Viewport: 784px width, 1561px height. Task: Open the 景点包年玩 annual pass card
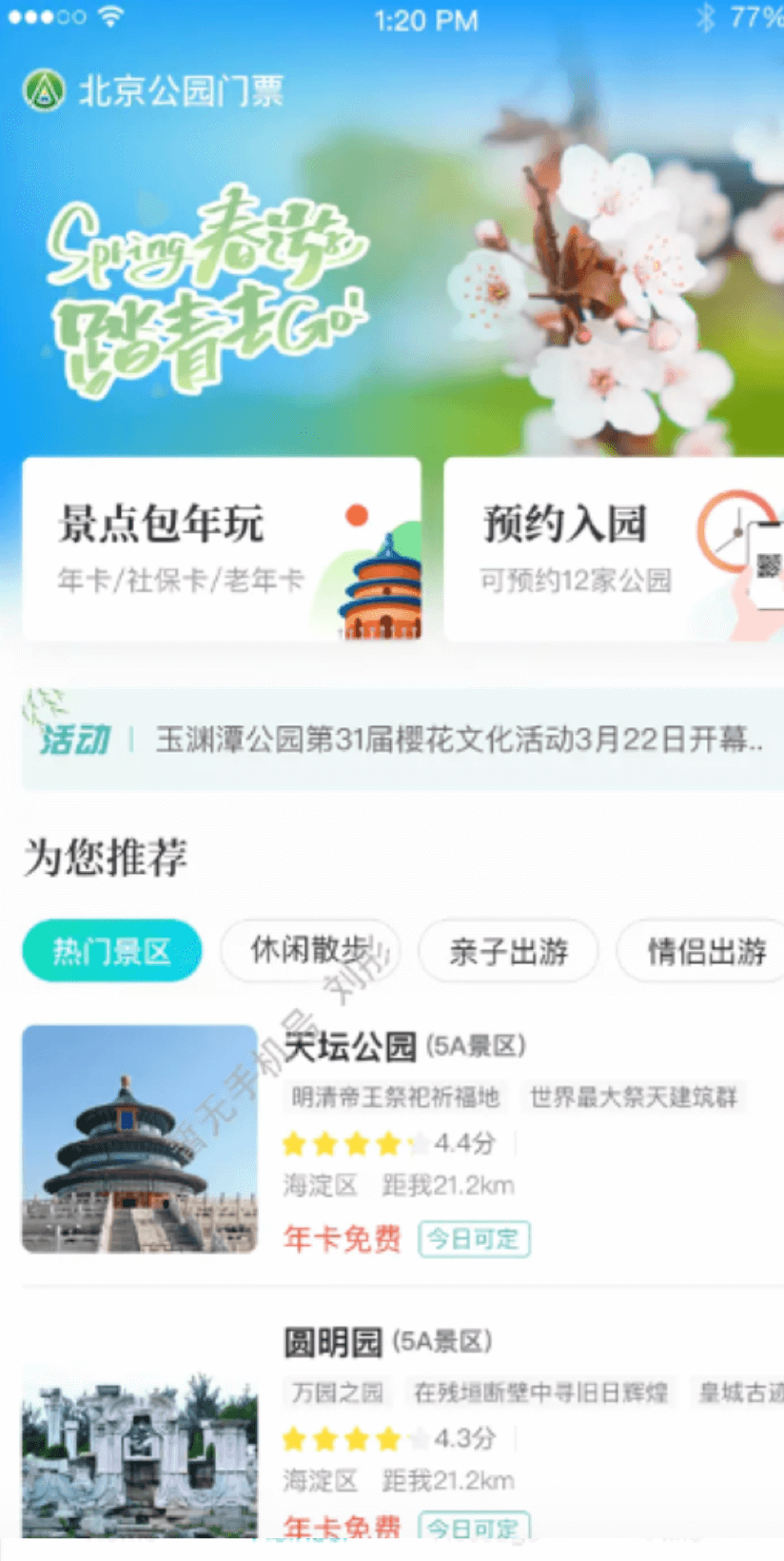[x=221, y=548]
